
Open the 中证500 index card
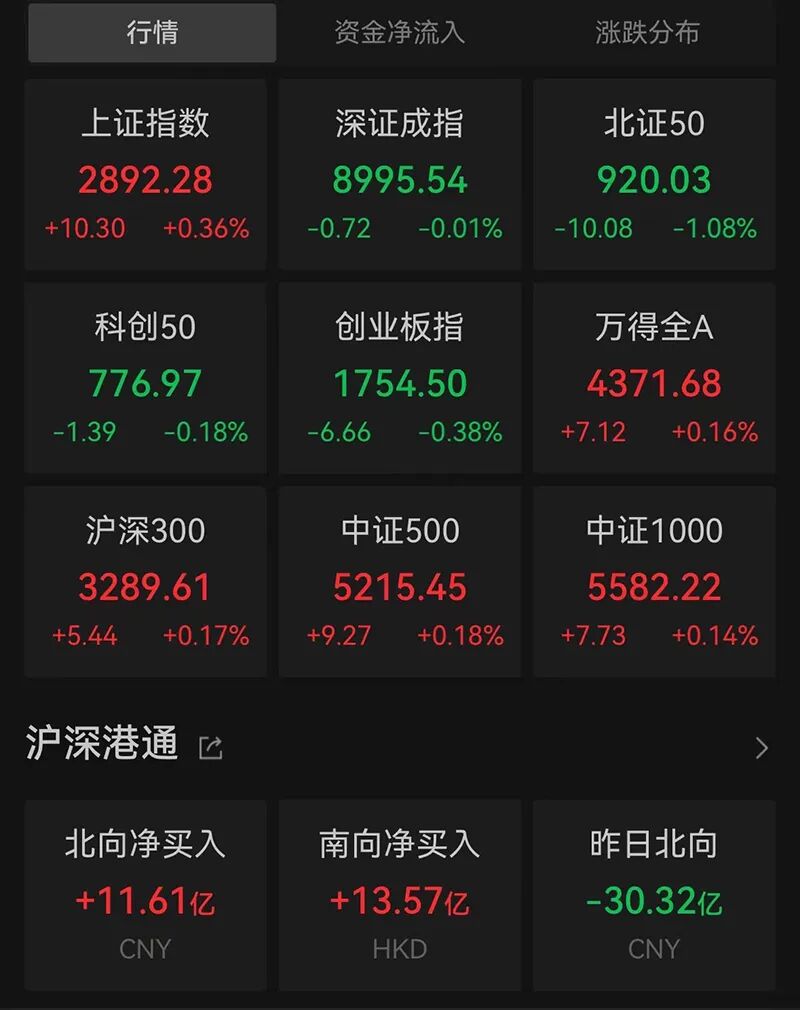tap(400, 582)
